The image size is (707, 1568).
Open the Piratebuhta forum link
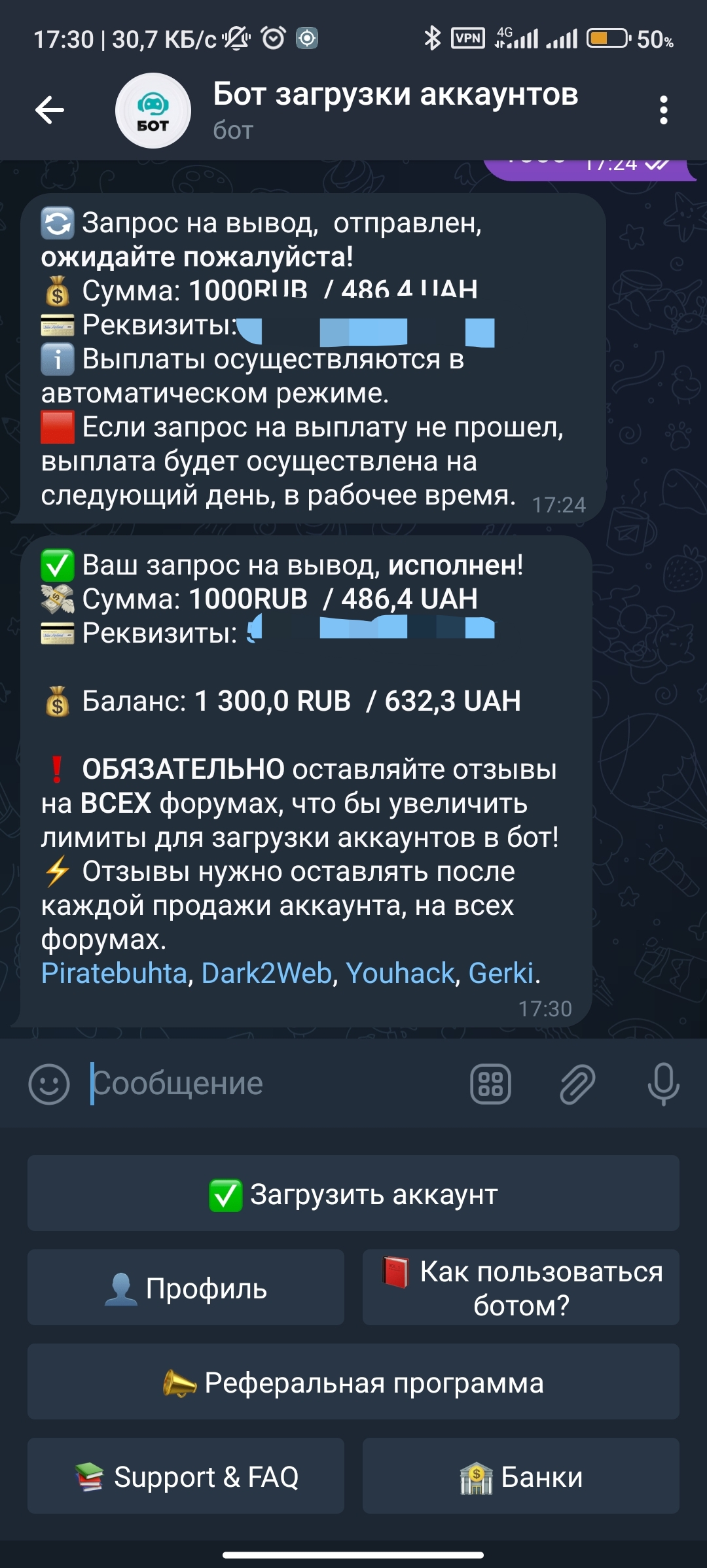[x=114, y=973]
